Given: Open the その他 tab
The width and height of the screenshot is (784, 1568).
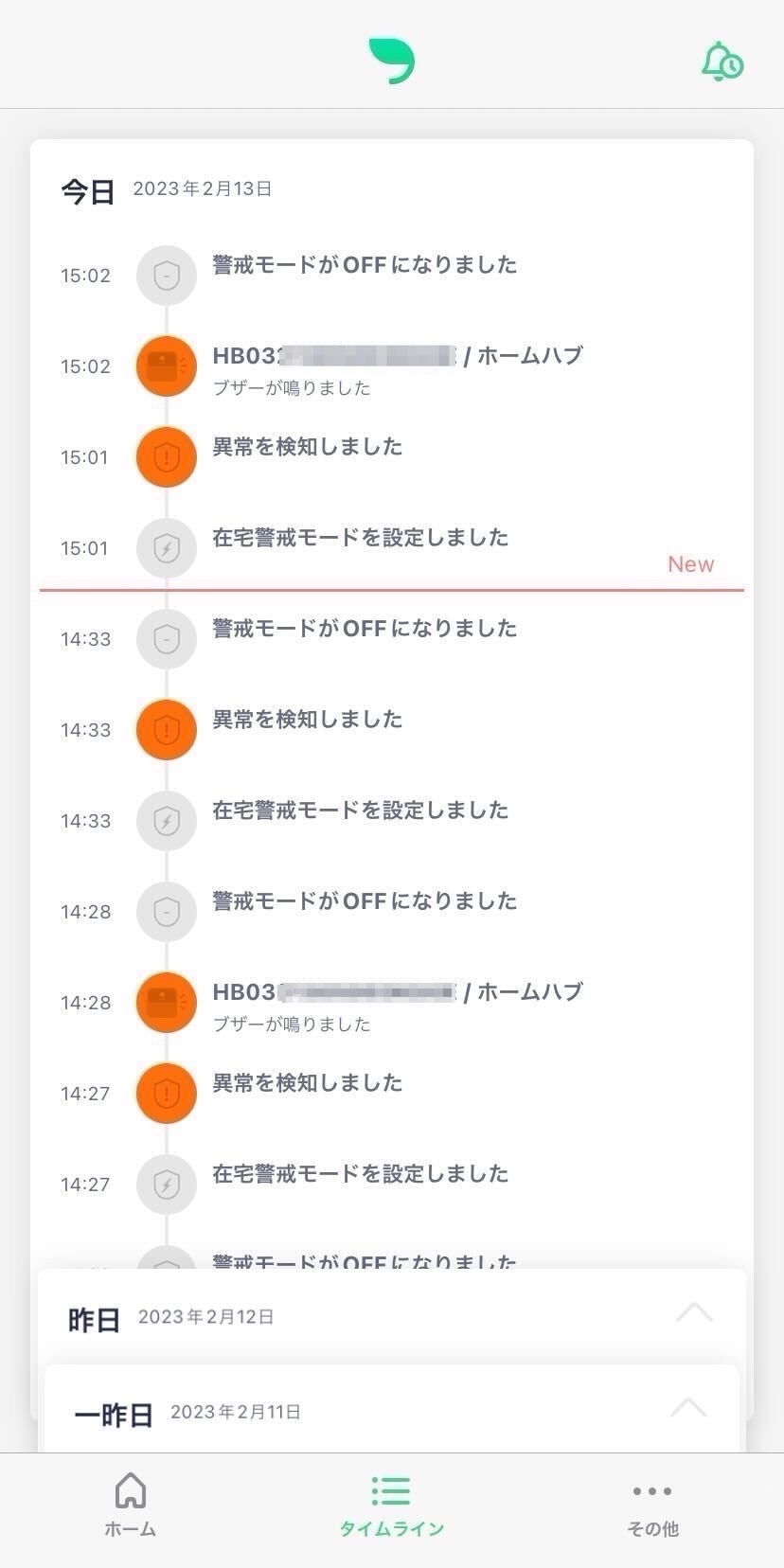Looking at the screenshot, I should point(652,1504).
